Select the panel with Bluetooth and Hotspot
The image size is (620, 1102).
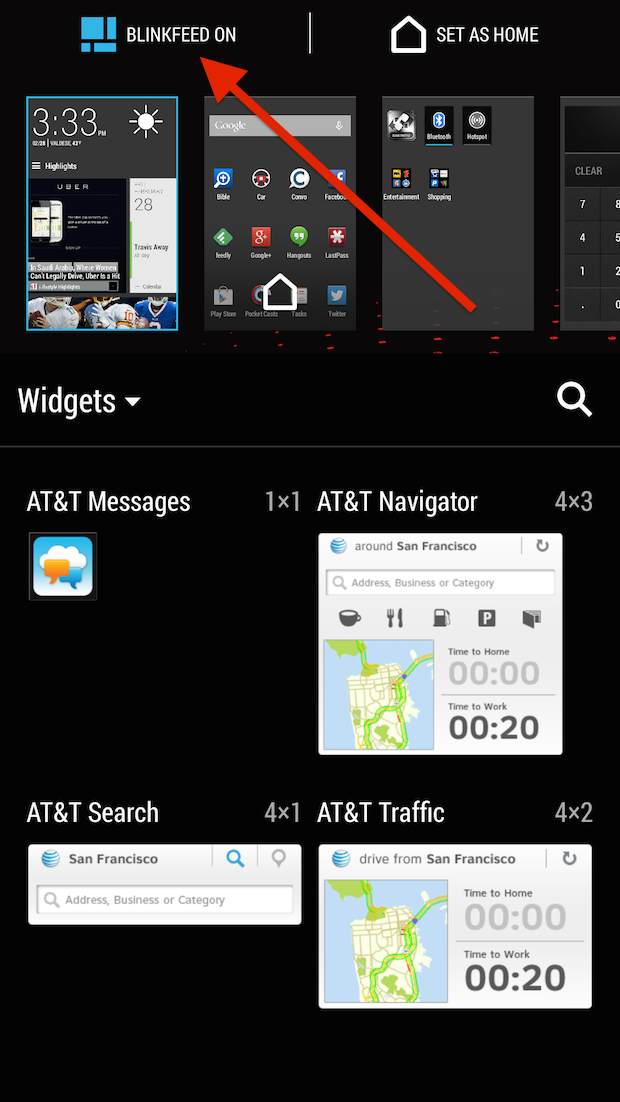[458, 213]
